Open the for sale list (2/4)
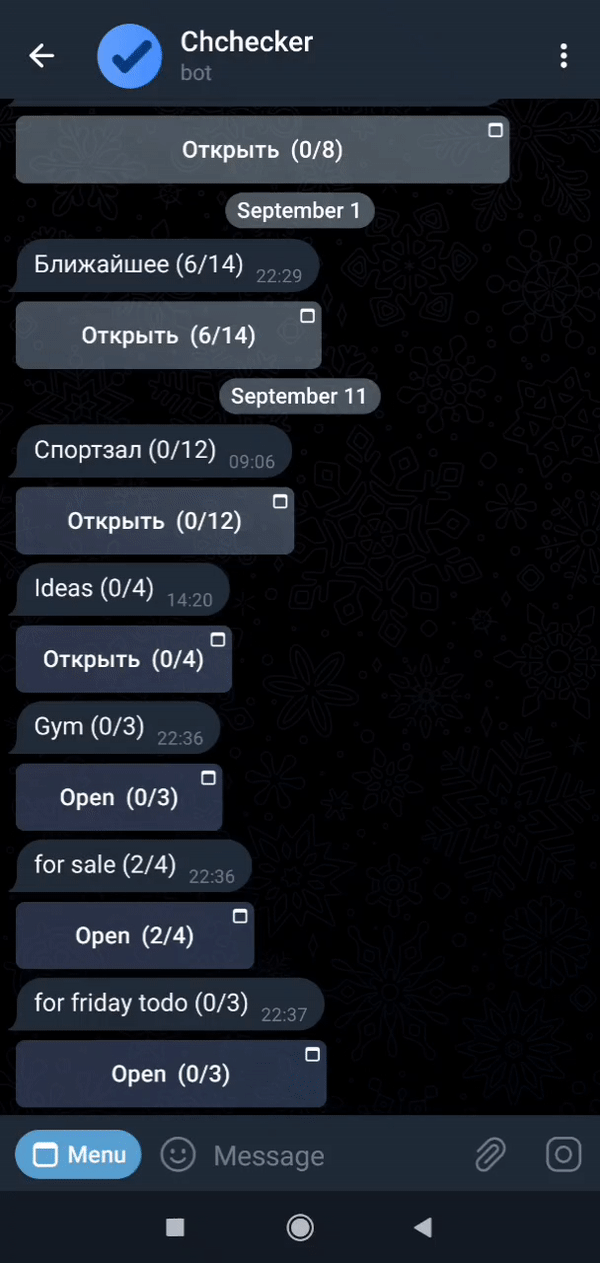Viewport: 600px width, 1263px height. [x=134, y=936]
